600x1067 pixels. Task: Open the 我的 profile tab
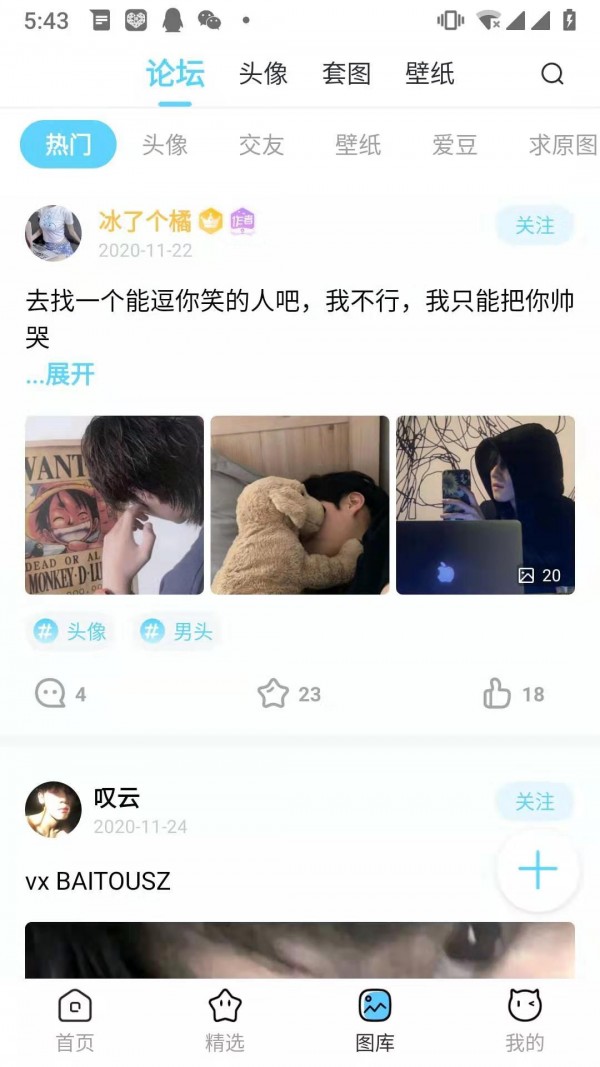pos(524,1020)
